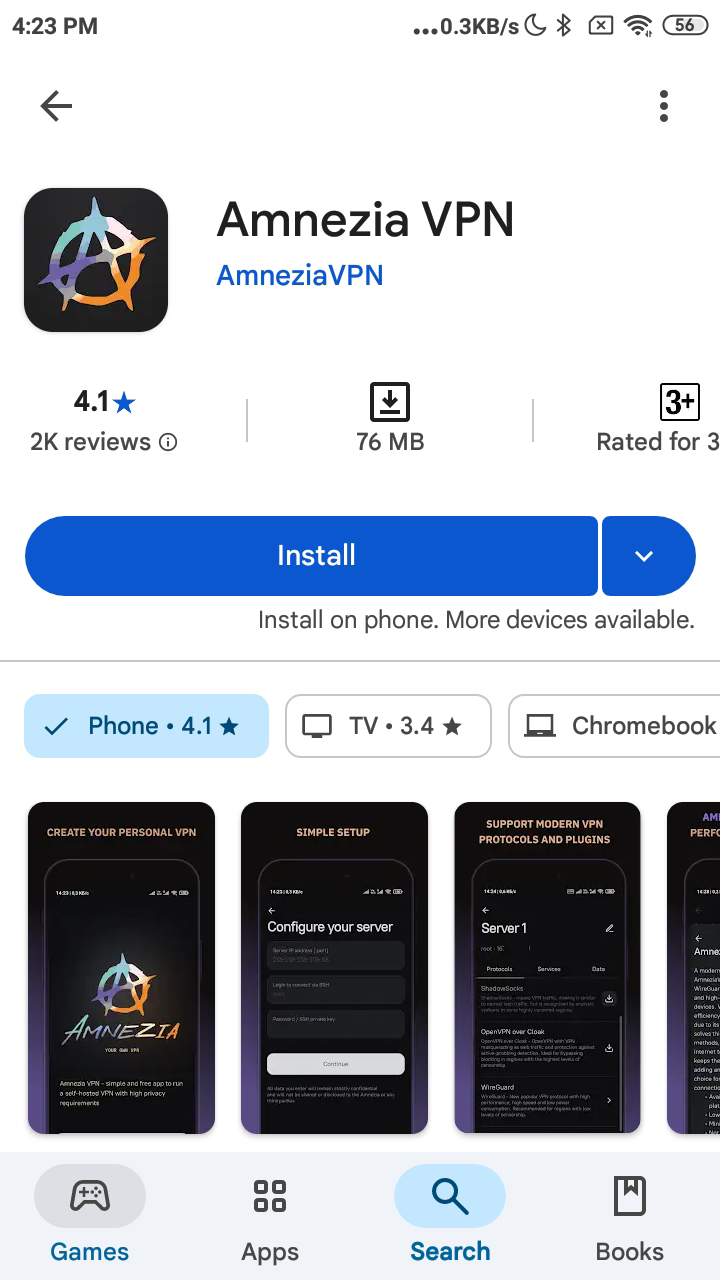
Task: View the 2K reviews info
Action: point(103,441)
